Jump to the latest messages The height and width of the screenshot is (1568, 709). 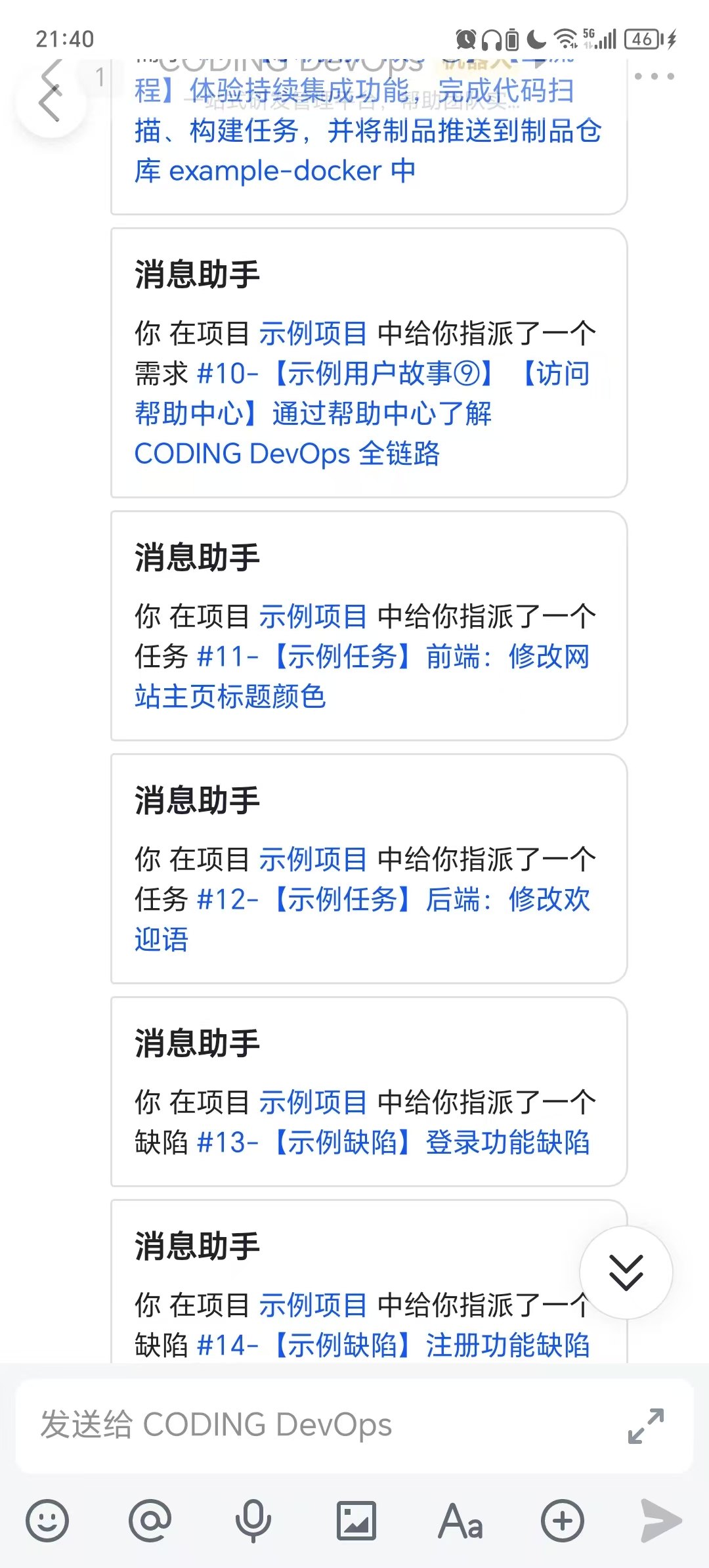(x=626, y=1272)
